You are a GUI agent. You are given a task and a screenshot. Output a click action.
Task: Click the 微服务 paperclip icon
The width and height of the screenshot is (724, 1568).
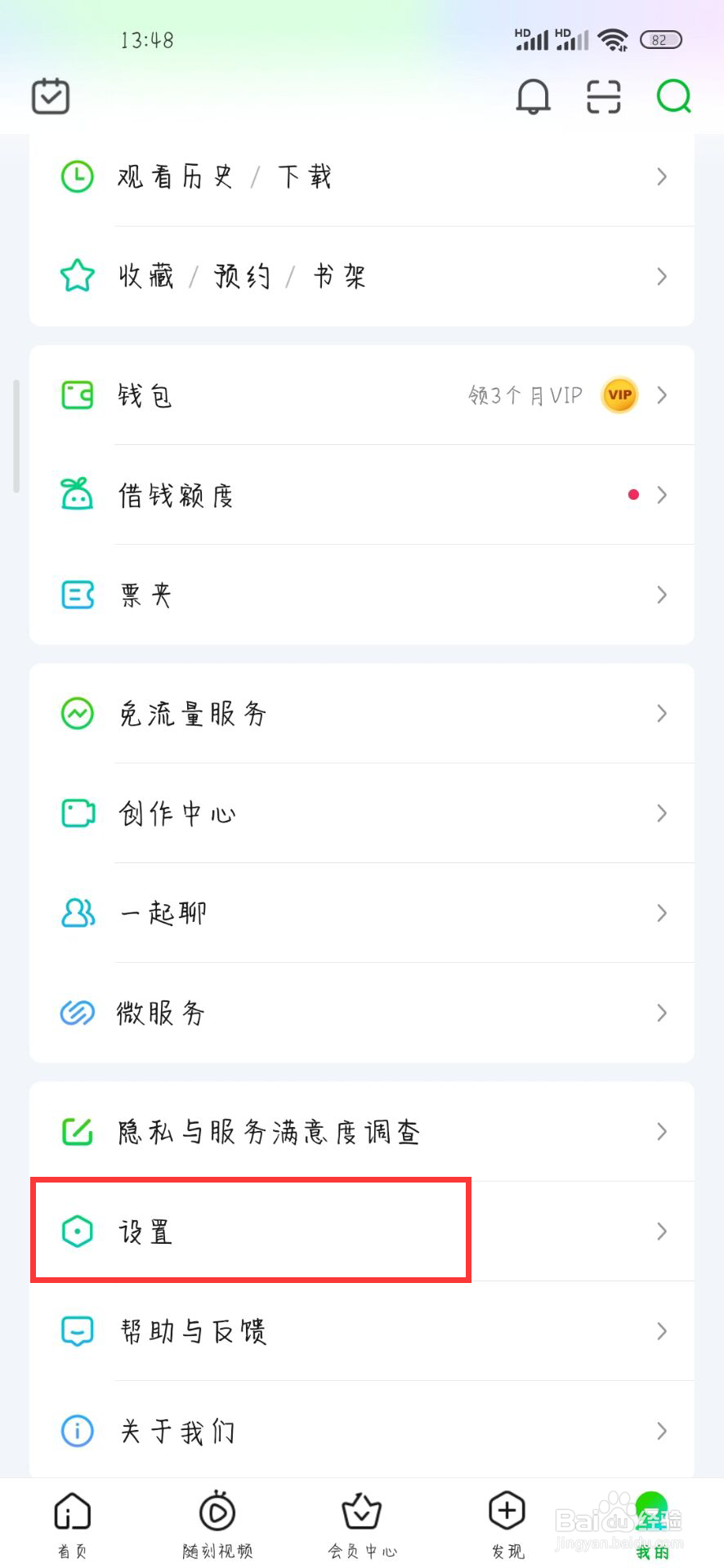(x=76, y=1013)
